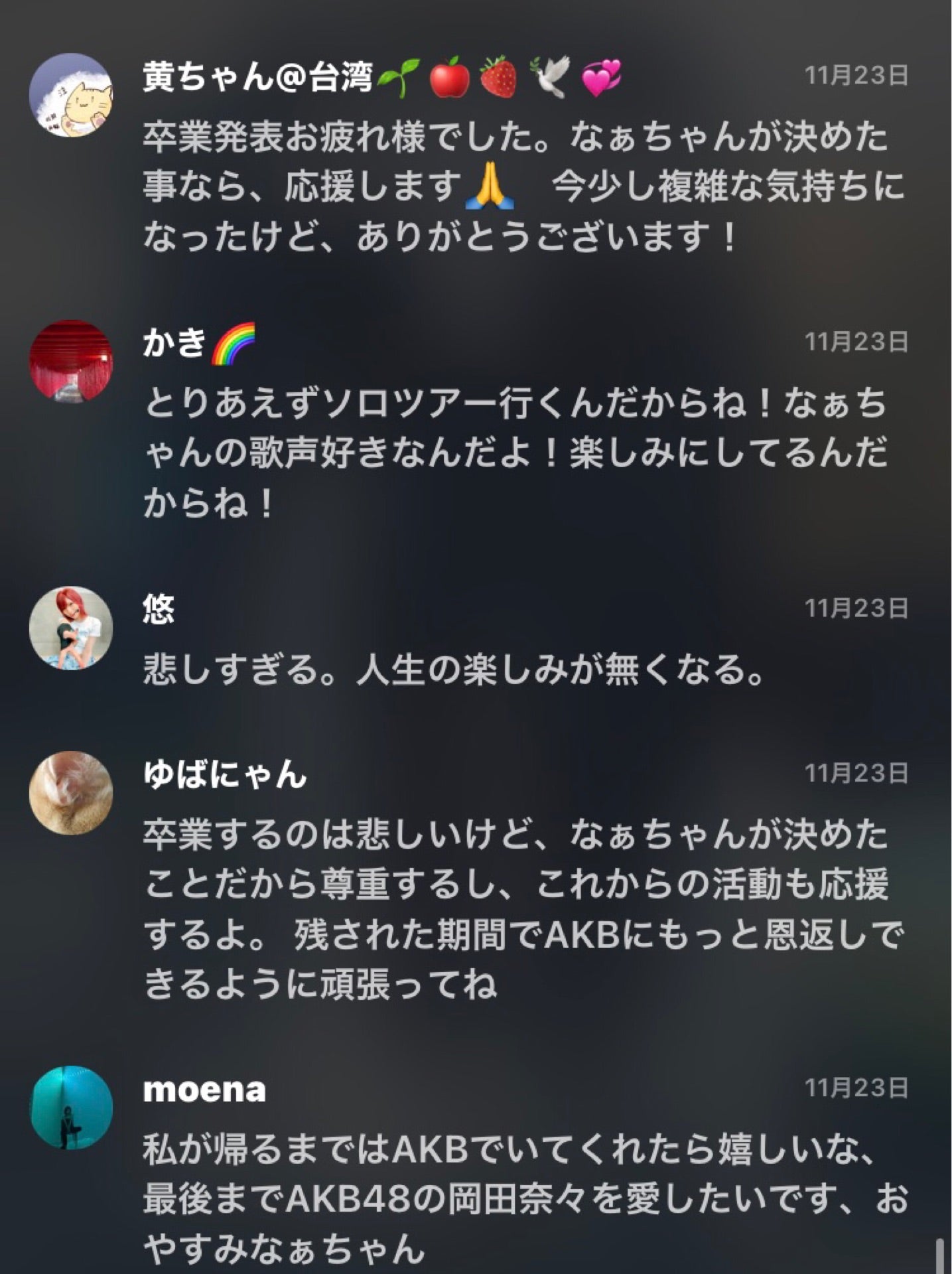
Task: Select 黄ちゃん's comment about 卒業発表
Action: 464,189
